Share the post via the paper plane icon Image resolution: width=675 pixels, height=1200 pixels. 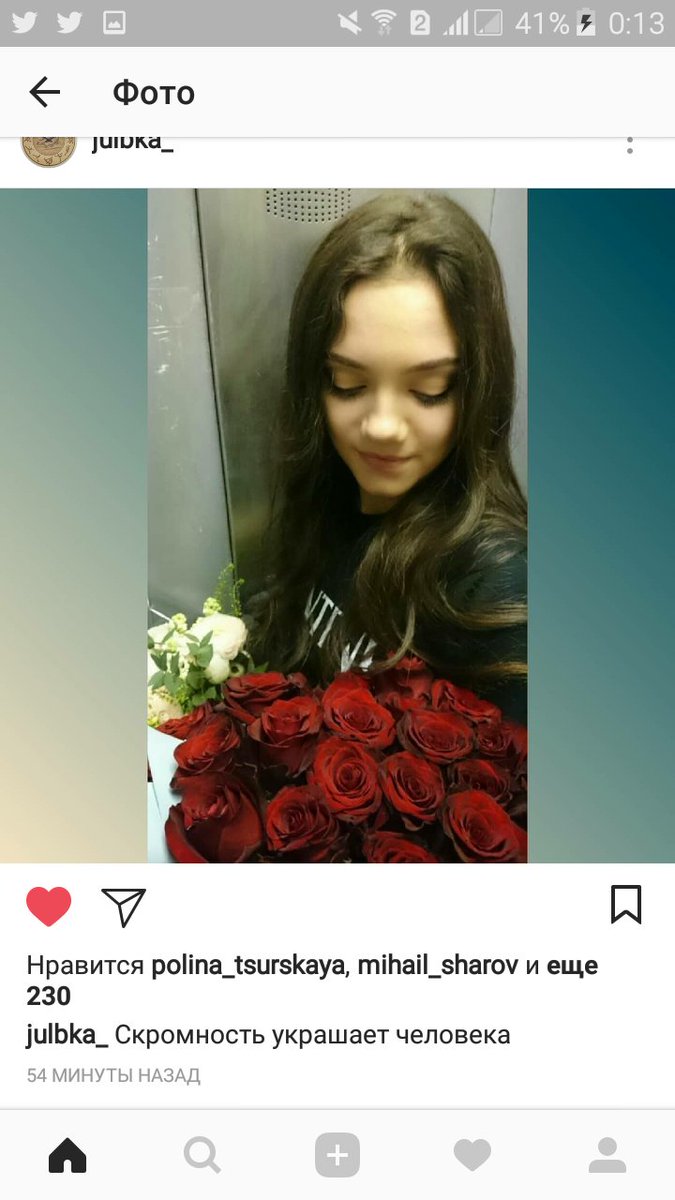[x=124, y=906]
